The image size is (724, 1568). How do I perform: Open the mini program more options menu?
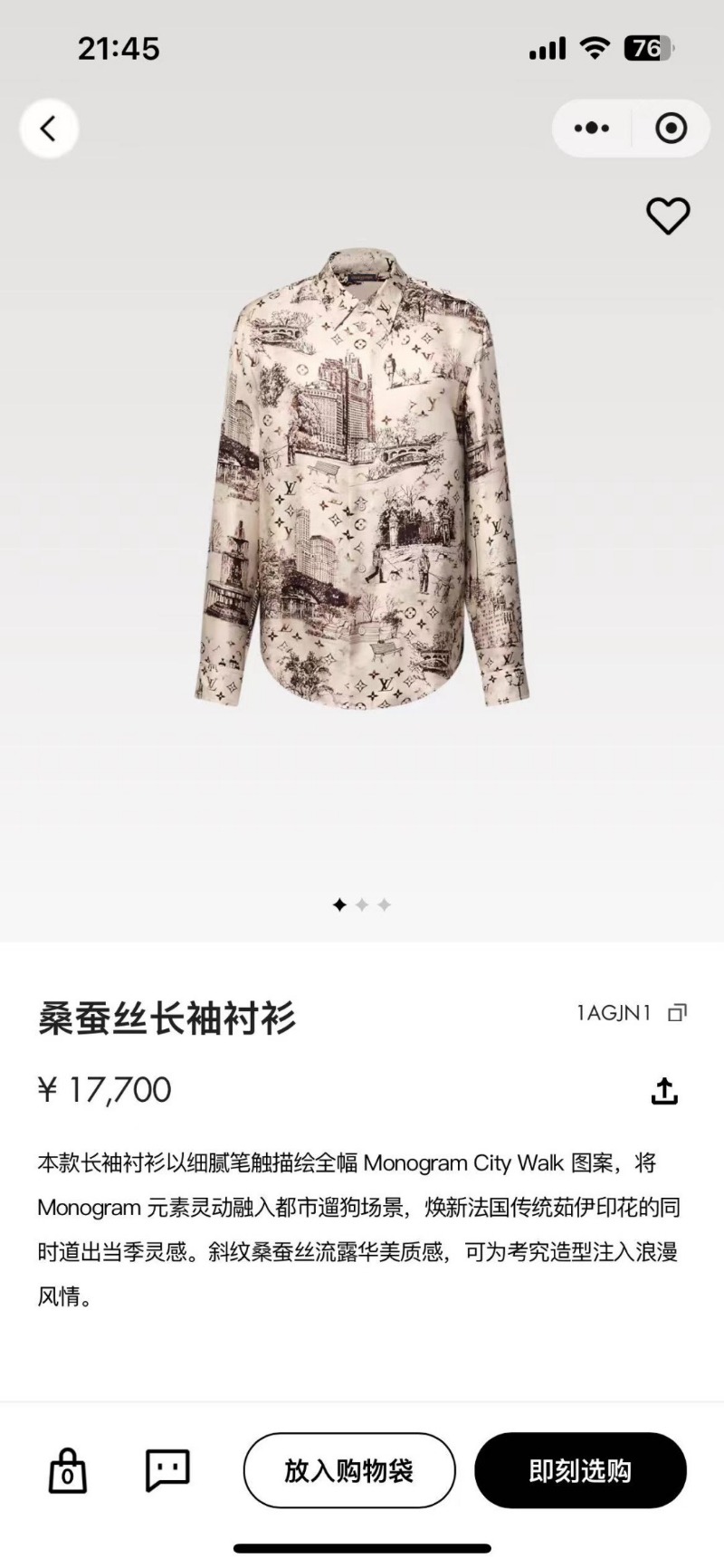tap(592, 129)
